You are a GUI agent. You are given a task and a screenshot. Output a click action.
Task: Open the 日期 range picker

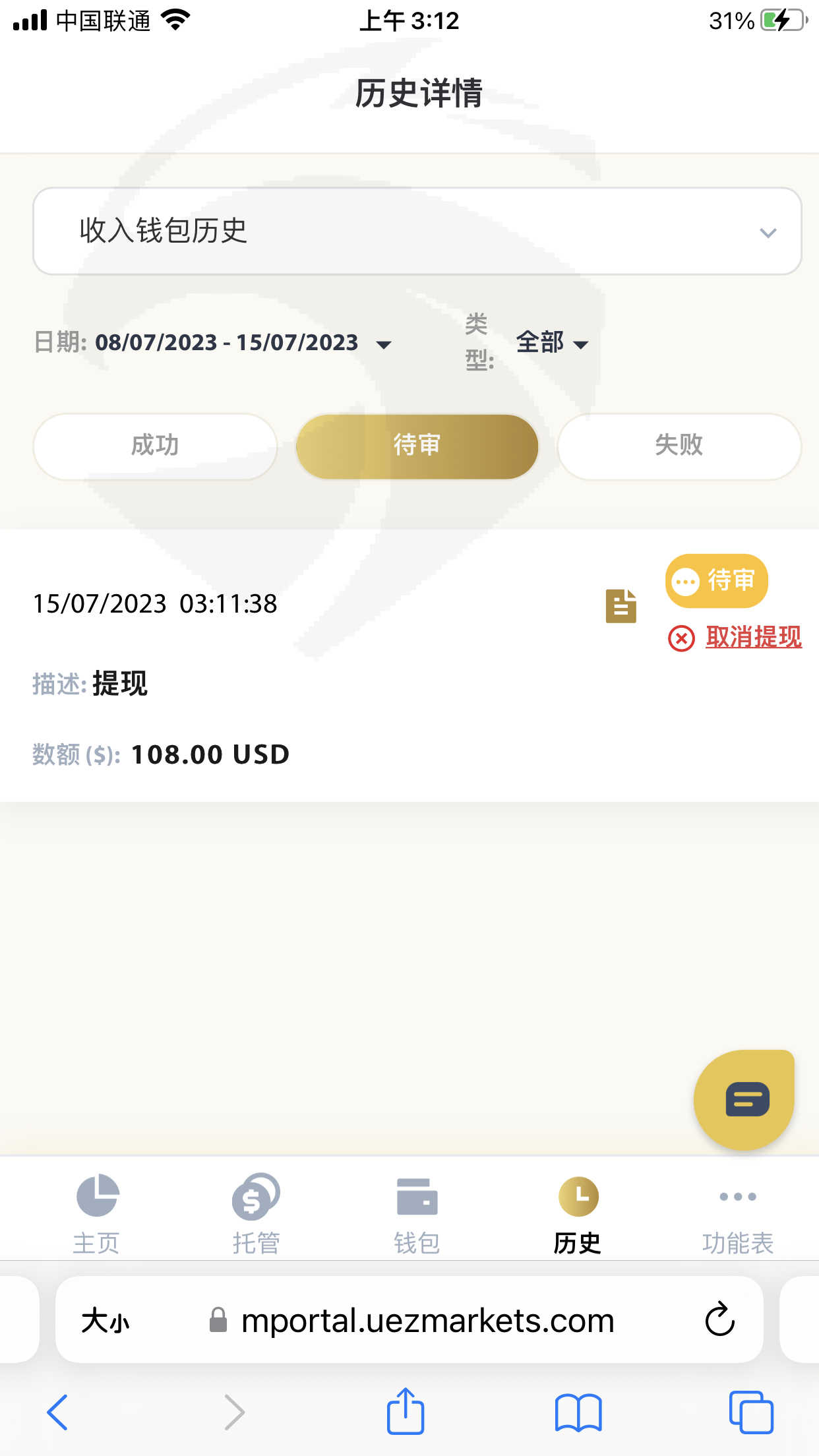tap(214, 343)
